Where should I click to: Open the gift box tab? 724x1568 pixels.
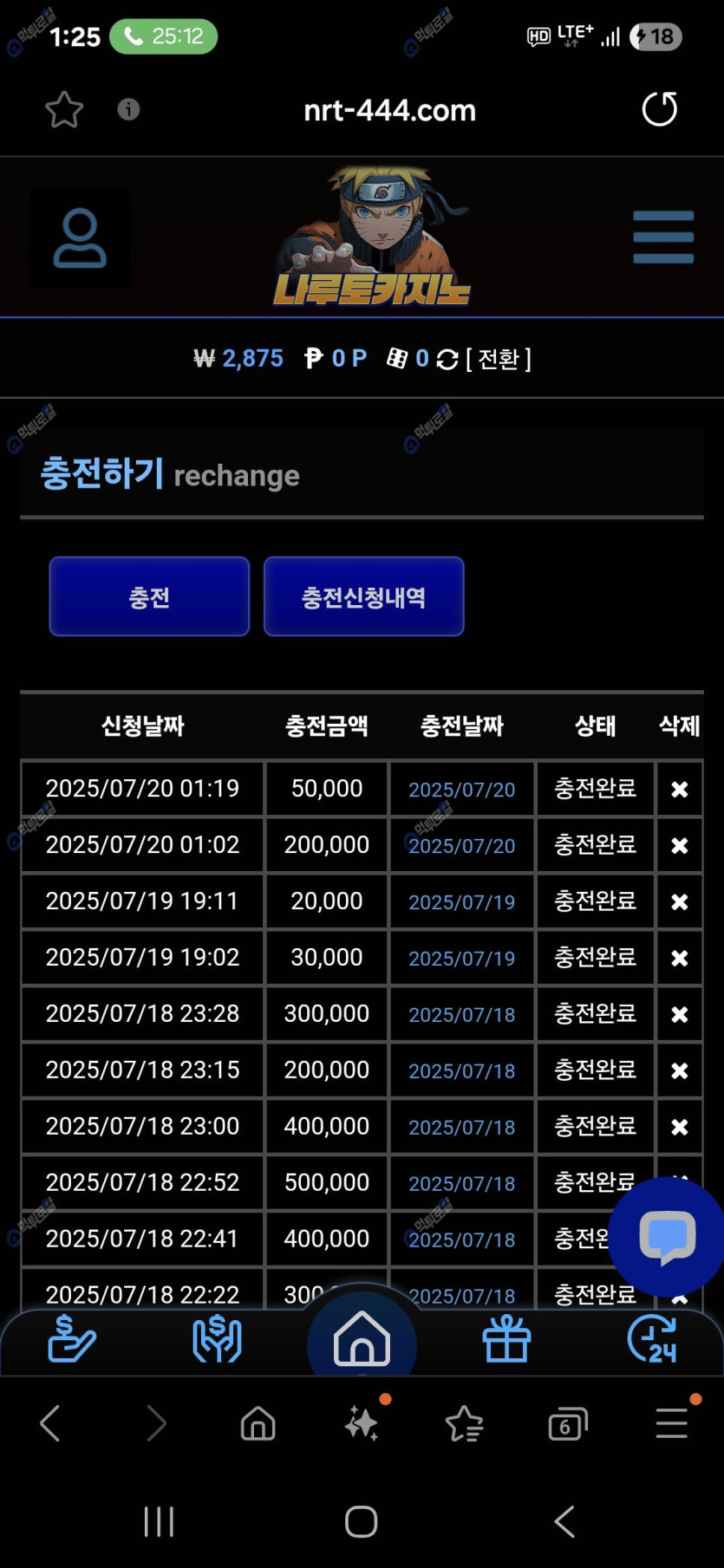[x=506, y=1339]
